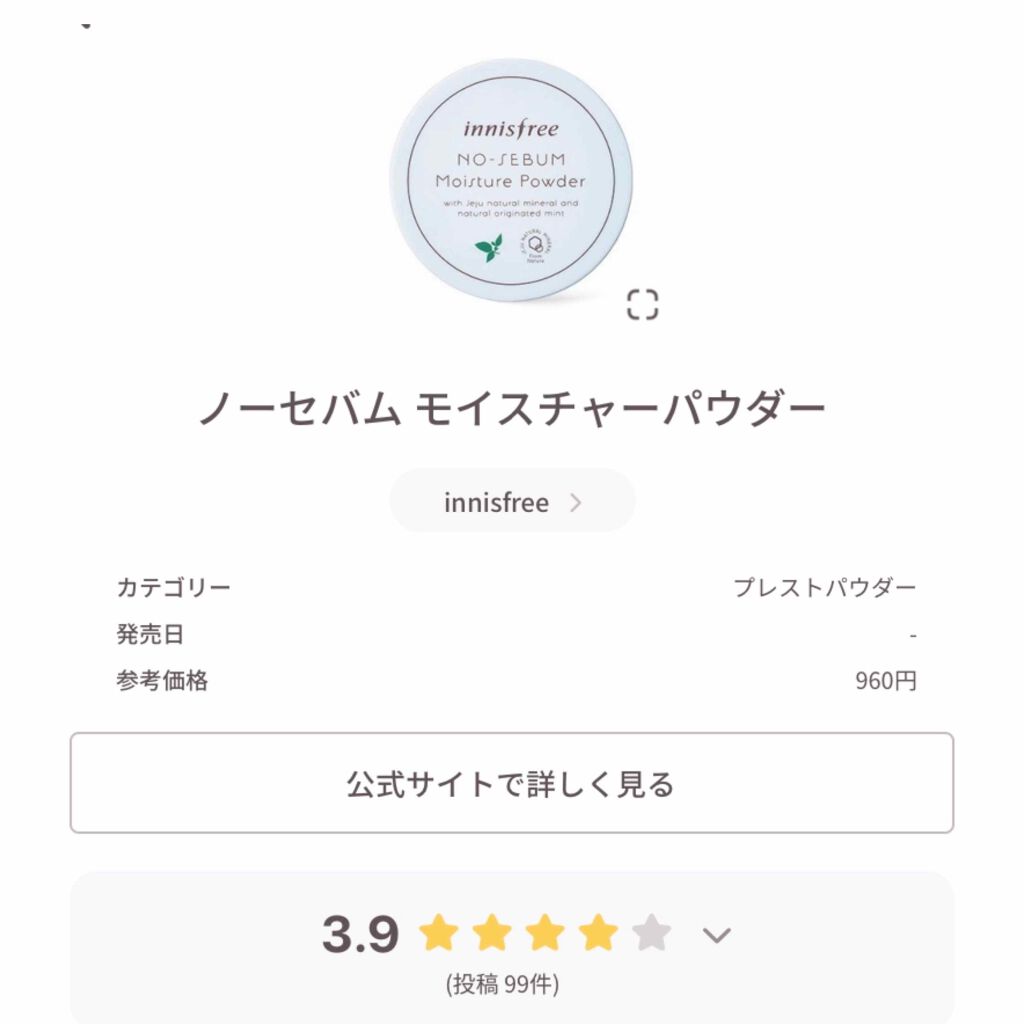Tap 公式サイトで詳しく見る button
This screenshot has height=1024, width=1024.
point(512,782)
